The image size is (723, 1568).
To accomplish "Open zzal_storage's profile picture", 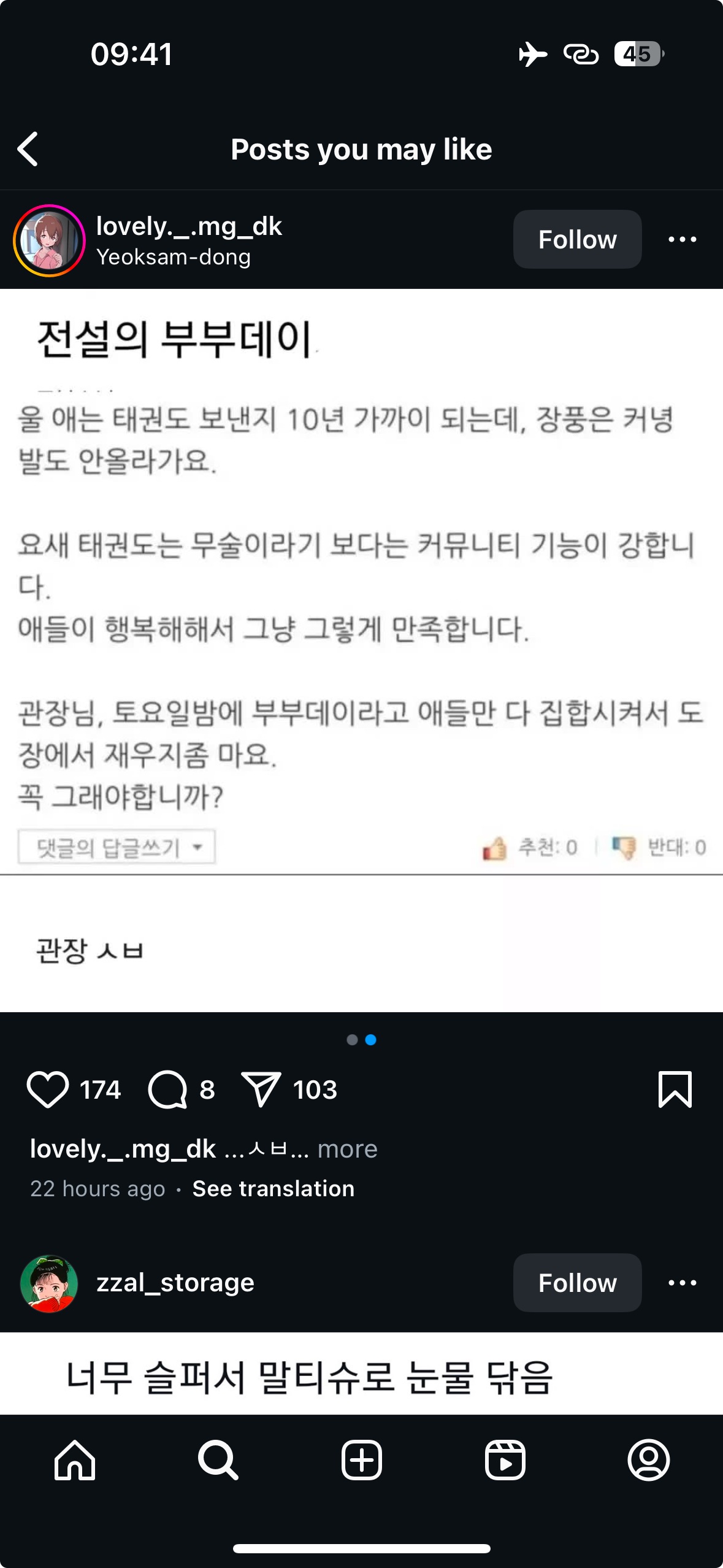I will tap(49, 1283).
